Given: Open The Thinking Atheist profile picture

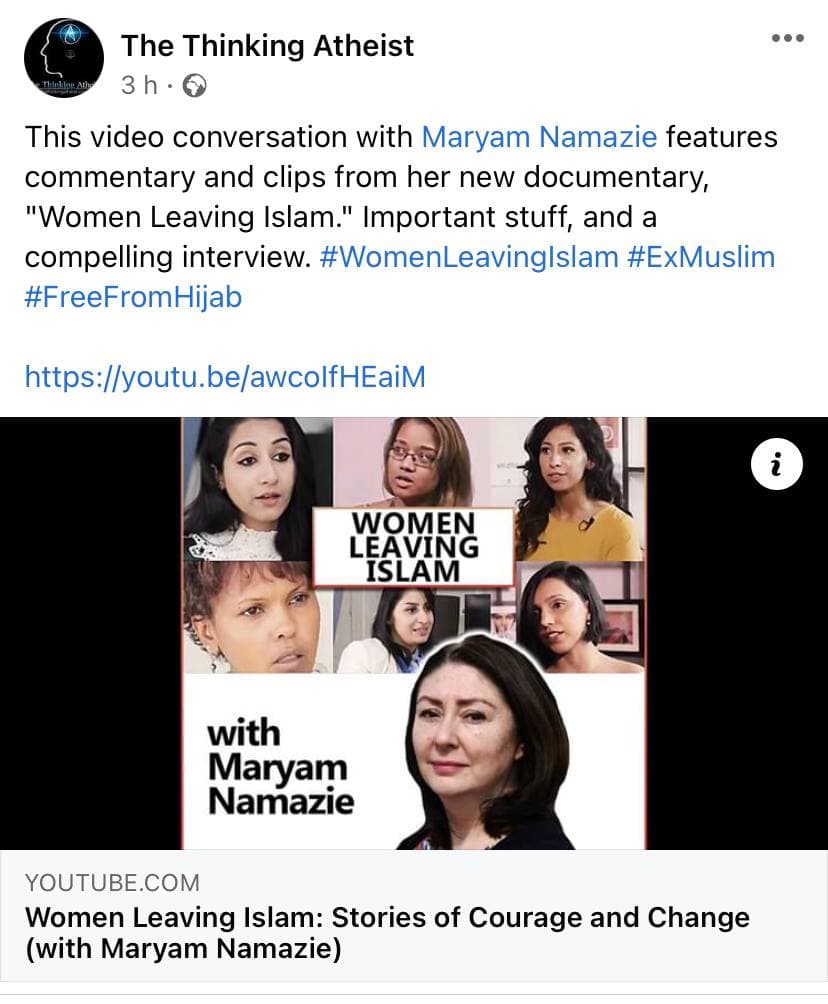Looking at the screenshot, I should (x=64, y=58).
